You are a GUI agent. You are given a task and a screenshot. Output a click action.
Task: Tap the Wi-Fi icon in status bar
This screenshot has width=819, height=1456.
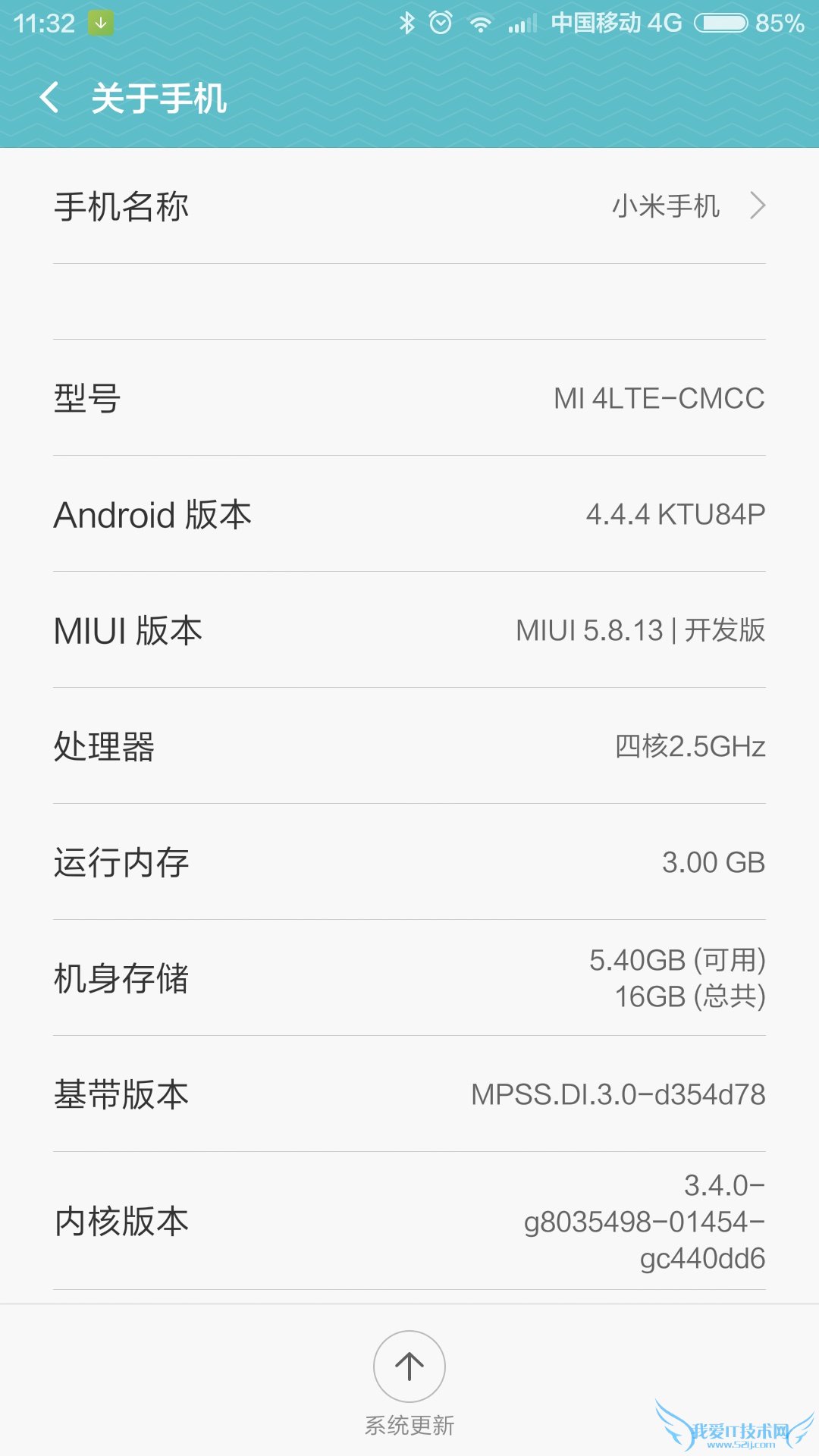[483, 23]
